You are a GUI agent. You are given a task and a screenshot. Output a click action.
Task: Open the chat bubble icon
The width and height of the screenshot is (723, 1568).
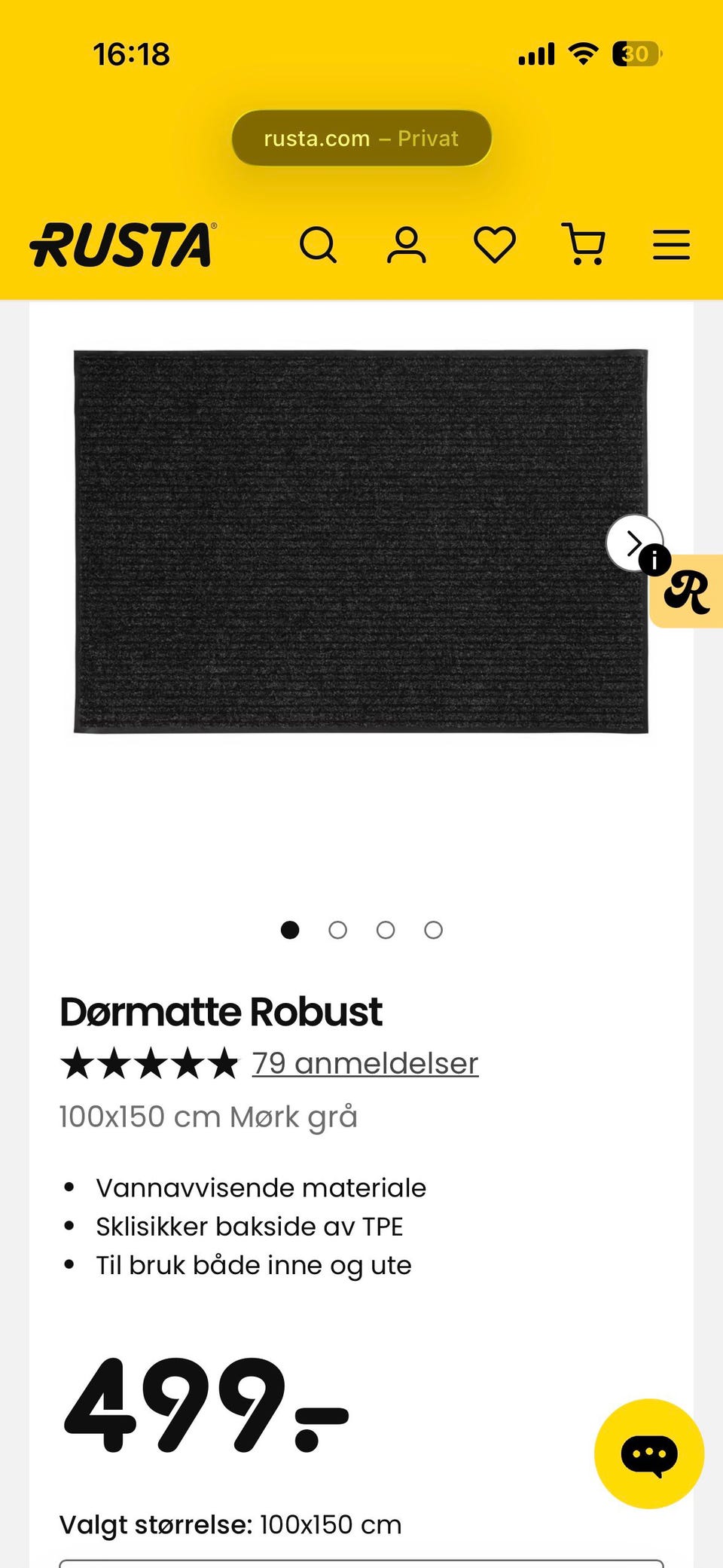(x=648, y=1453)
